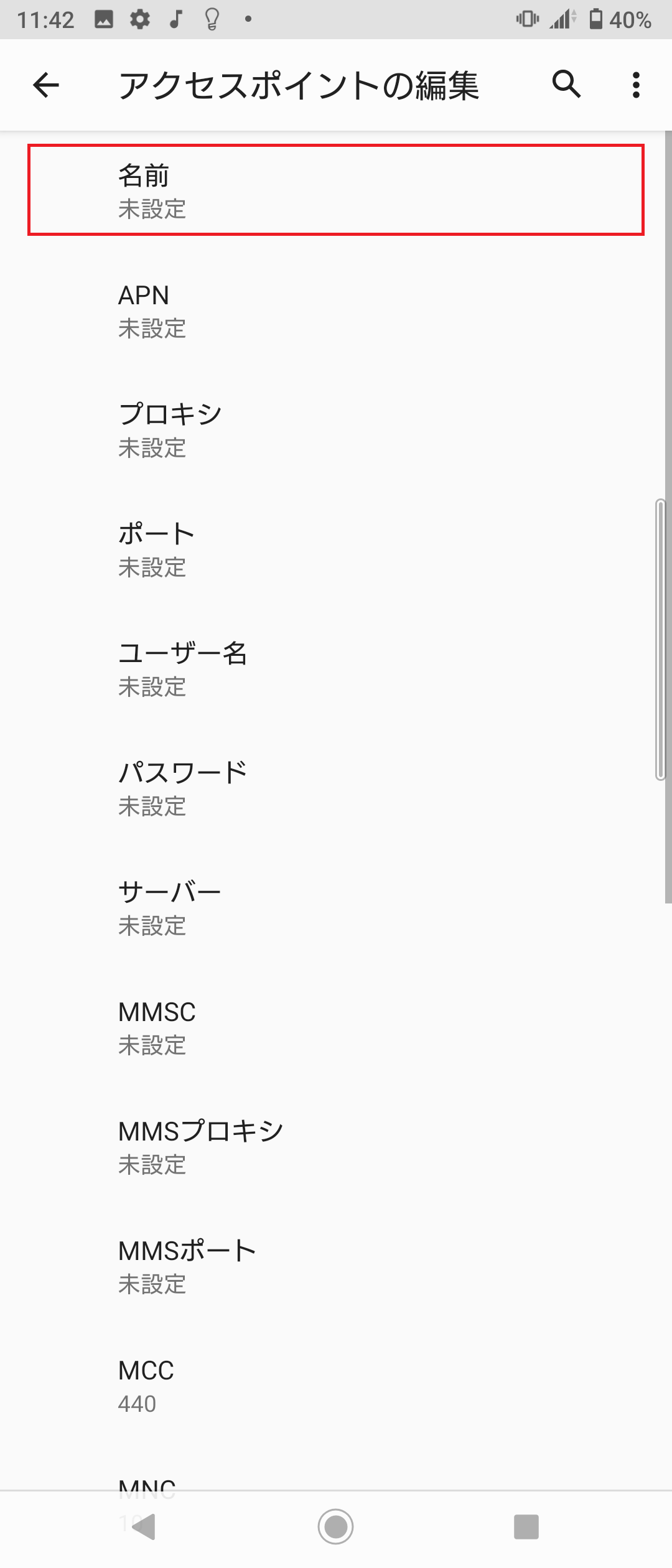Open the overflow menu with three dots
Screen dimensions: 672x1568
pos(635,86)
